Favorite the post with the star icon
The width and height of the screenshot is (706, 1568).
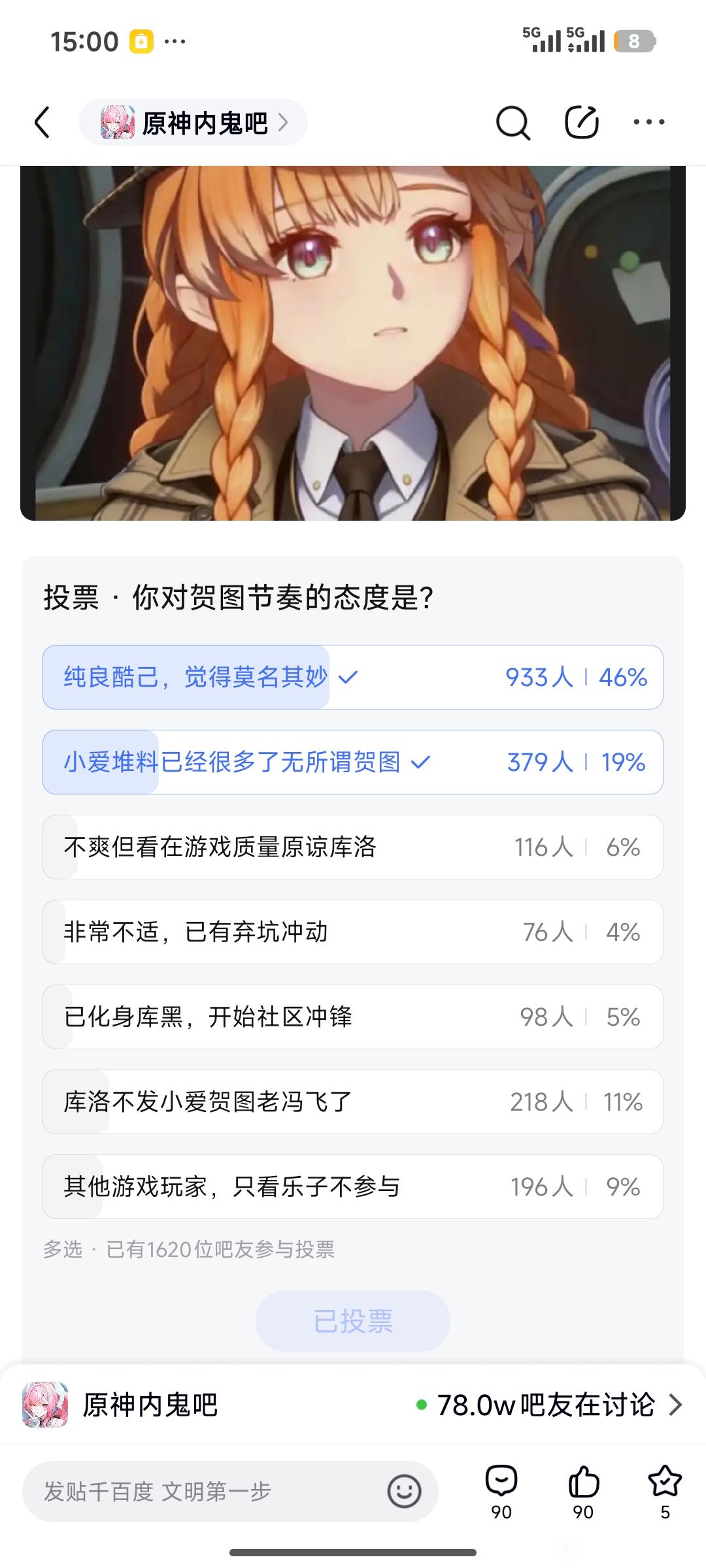point(665,1492)
